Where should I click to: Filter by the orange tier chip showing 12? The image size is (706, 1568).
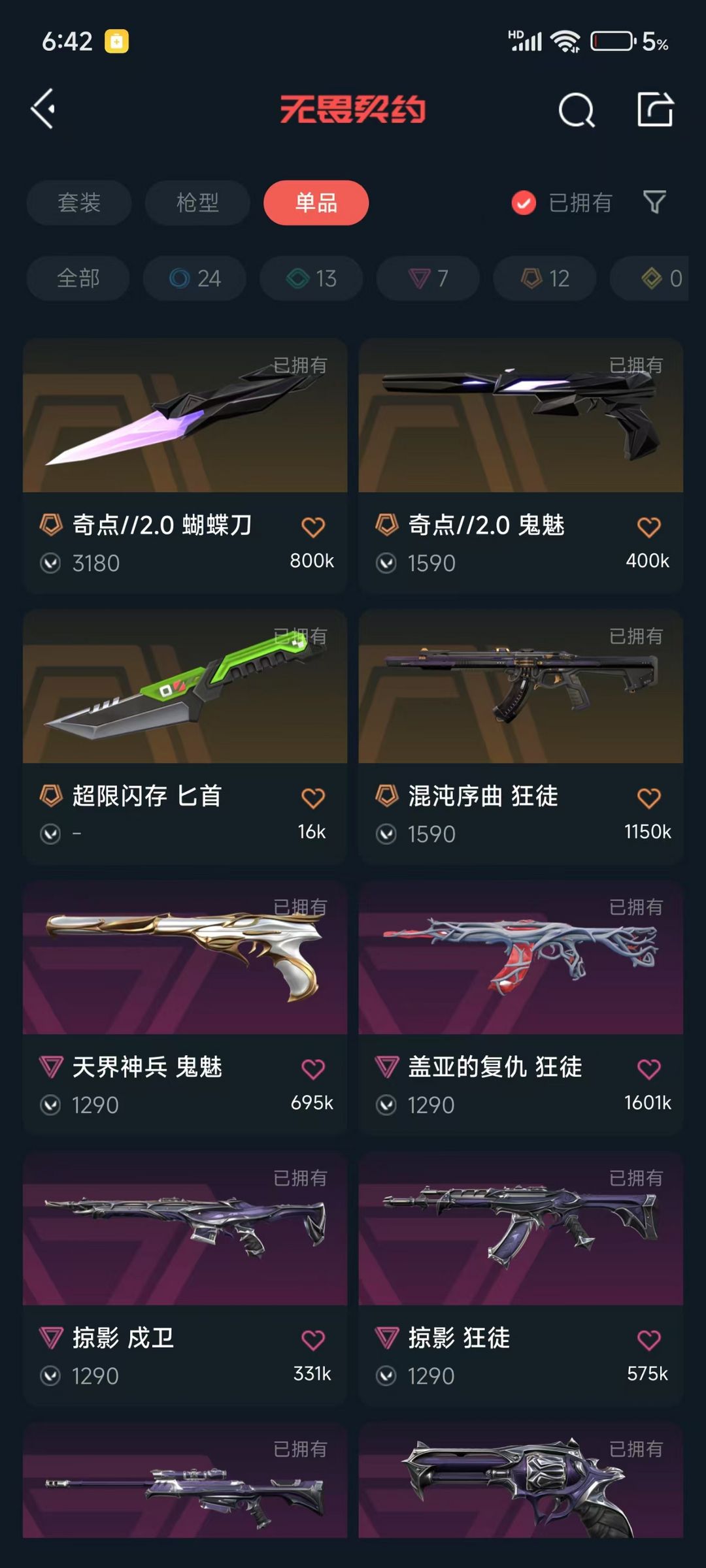pos(545,278)
